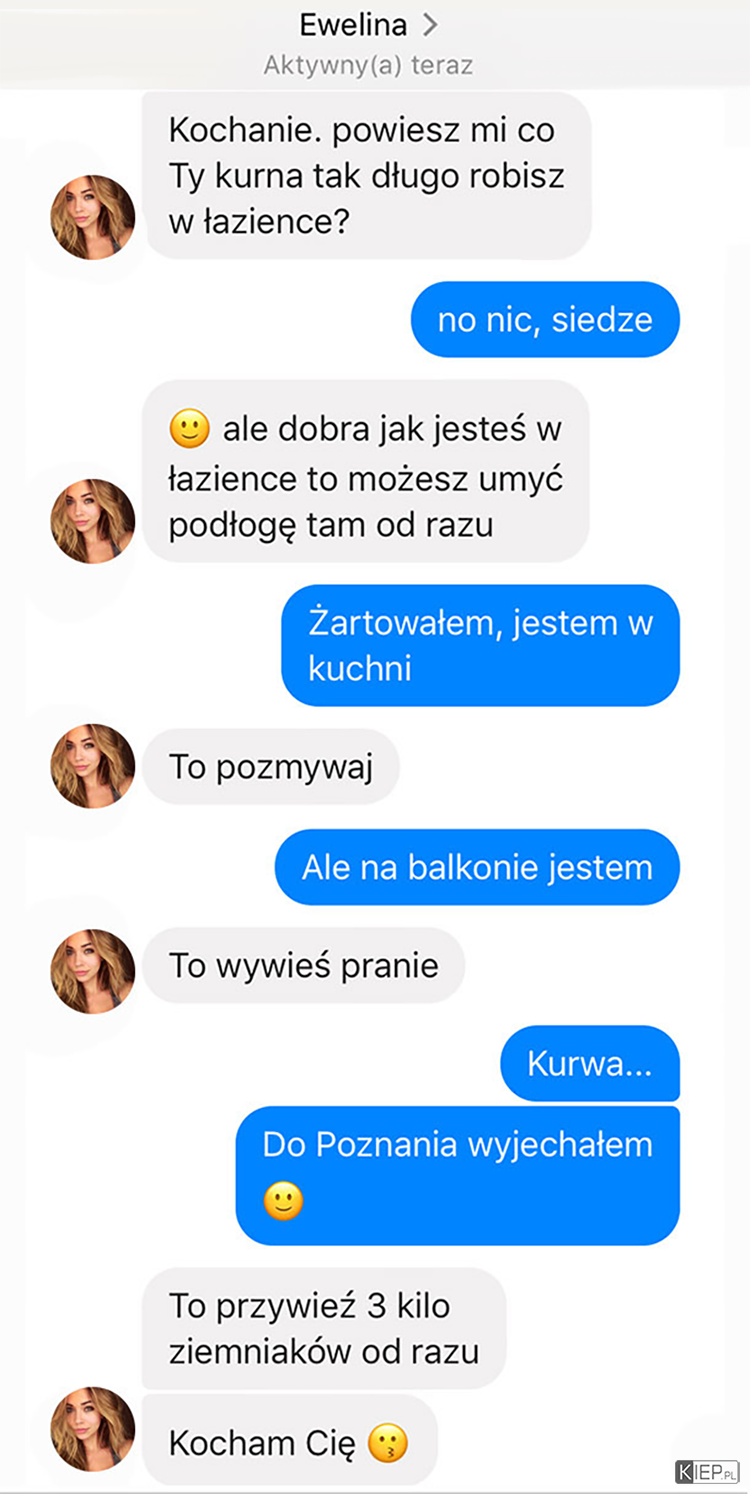Open Ewelina's conversation details from header
750x1494 pixels.
(x=369, y=25)
